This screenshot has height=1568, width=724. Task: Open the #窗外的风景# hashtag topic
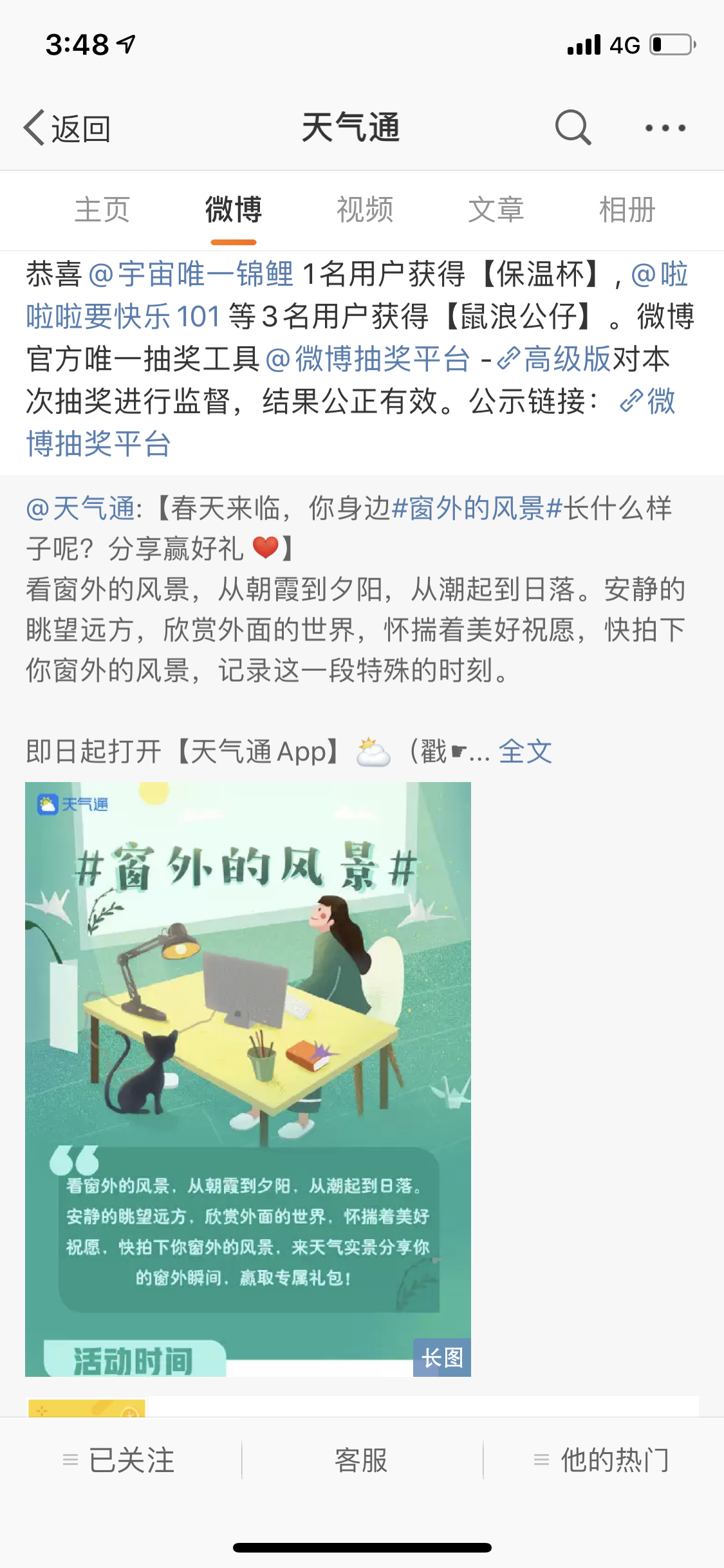coord(477,509)
